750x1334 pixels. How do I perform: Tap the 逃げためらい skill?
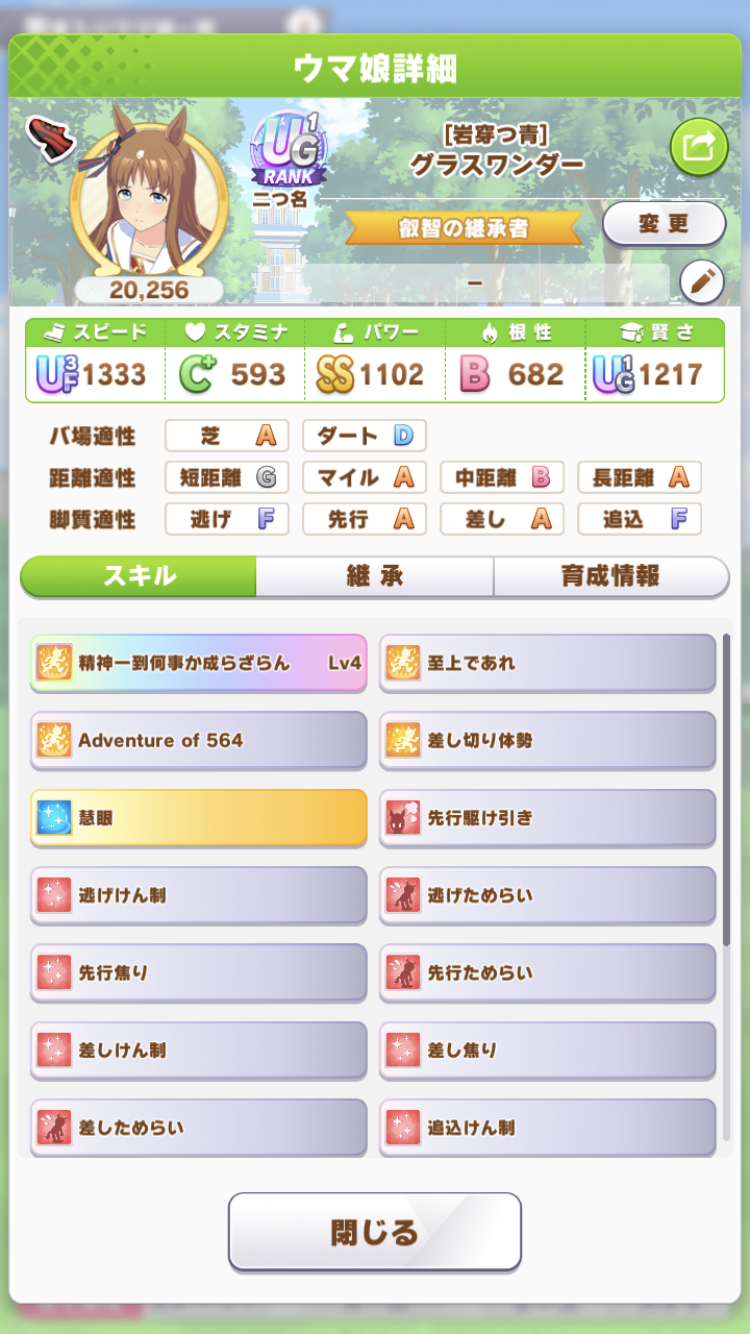pos(547,896)
